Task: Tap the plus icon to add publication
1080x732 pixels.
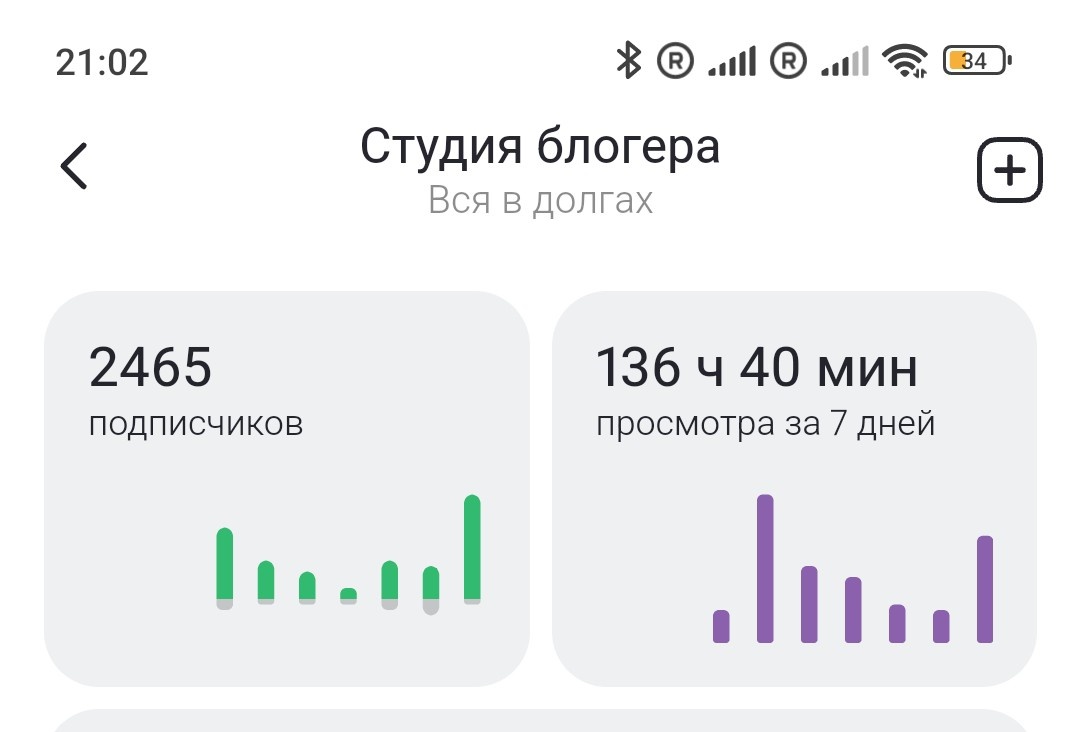Action: tap(1010, 170)
